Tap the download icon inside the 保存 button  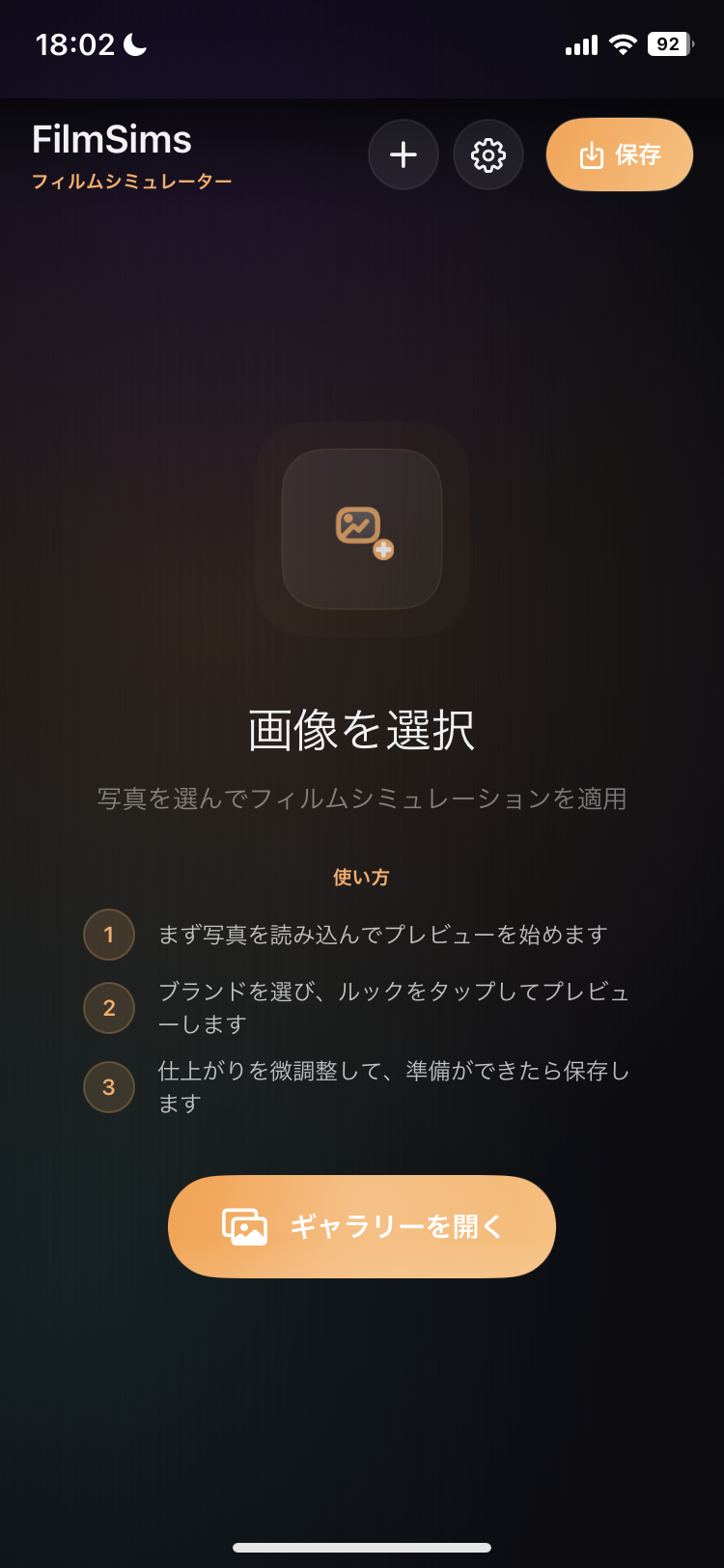[590, 154]
